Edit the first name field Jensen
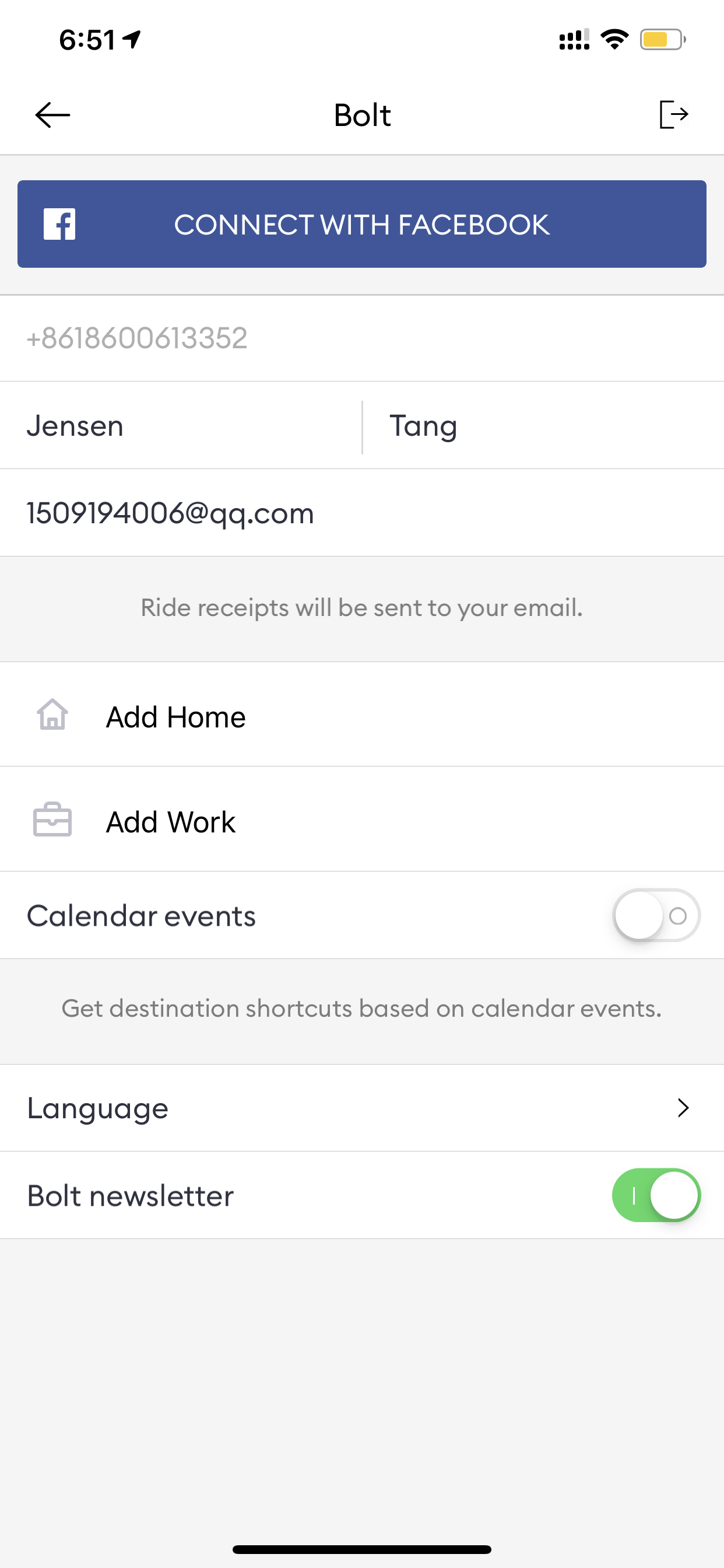Screen dimensions: 724x1568 tap(181, 425)
